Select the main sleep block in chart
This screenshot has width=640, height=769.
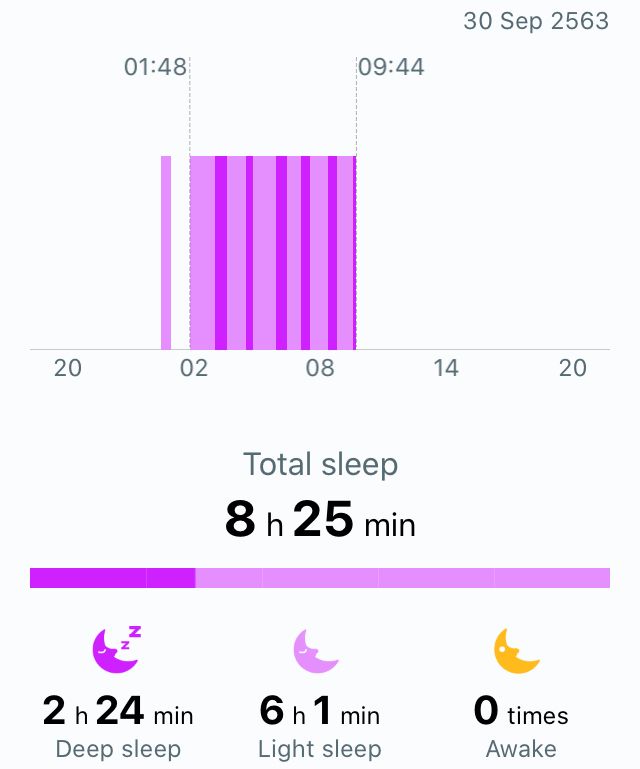[x=272, y=252]
